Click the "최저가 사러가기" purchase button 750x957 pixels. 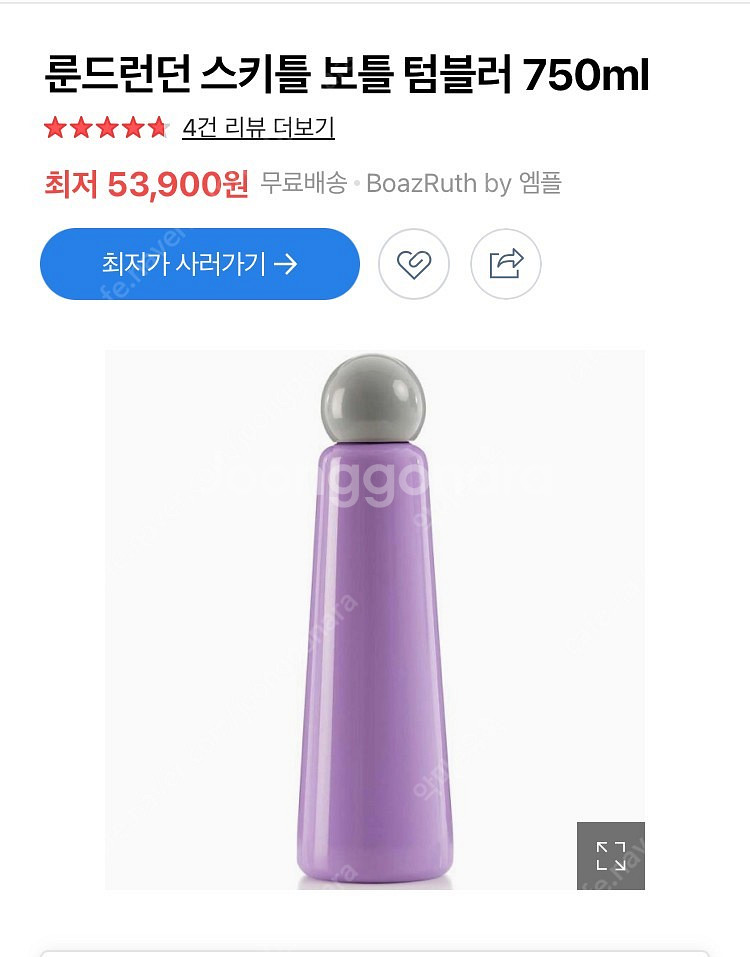coord(199,263)
